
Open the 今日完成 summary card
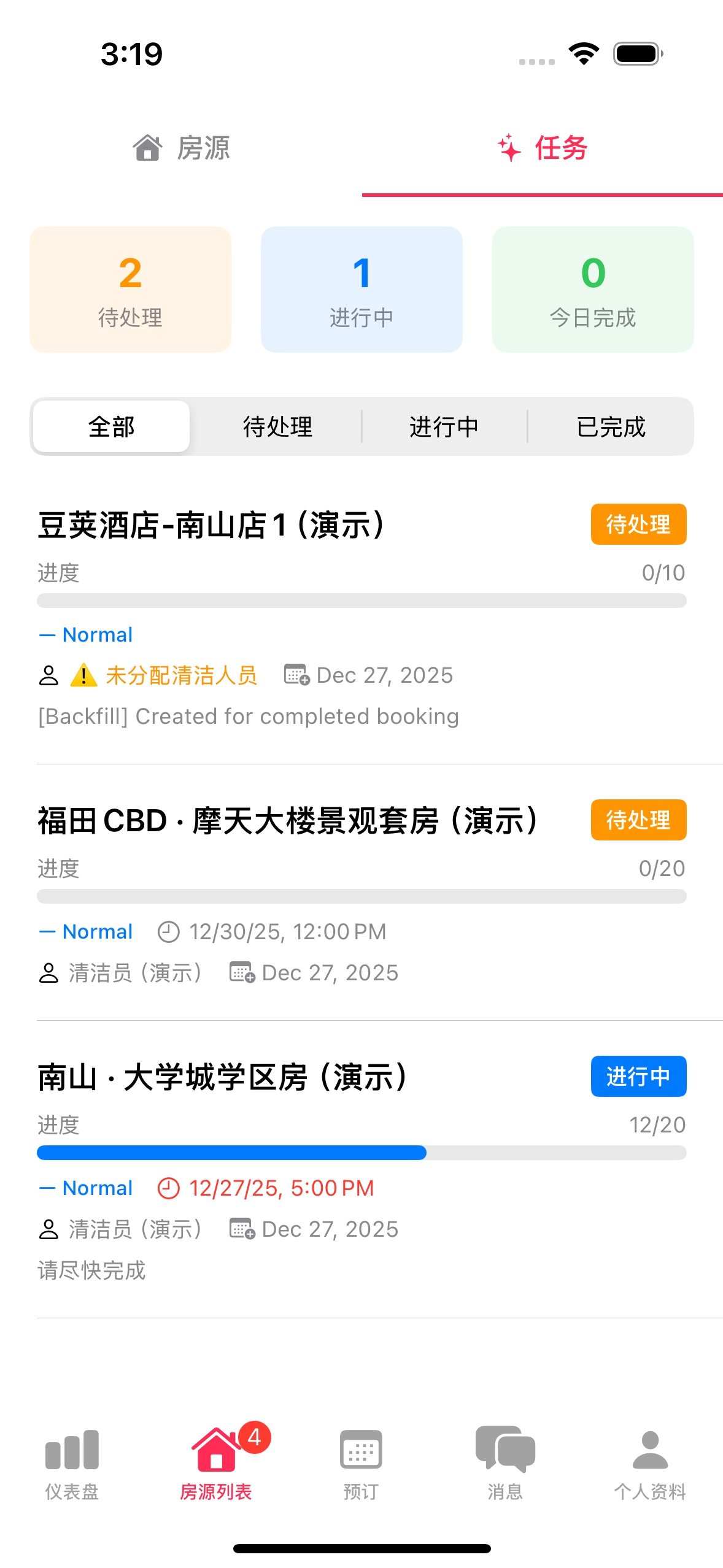(593, 290)
